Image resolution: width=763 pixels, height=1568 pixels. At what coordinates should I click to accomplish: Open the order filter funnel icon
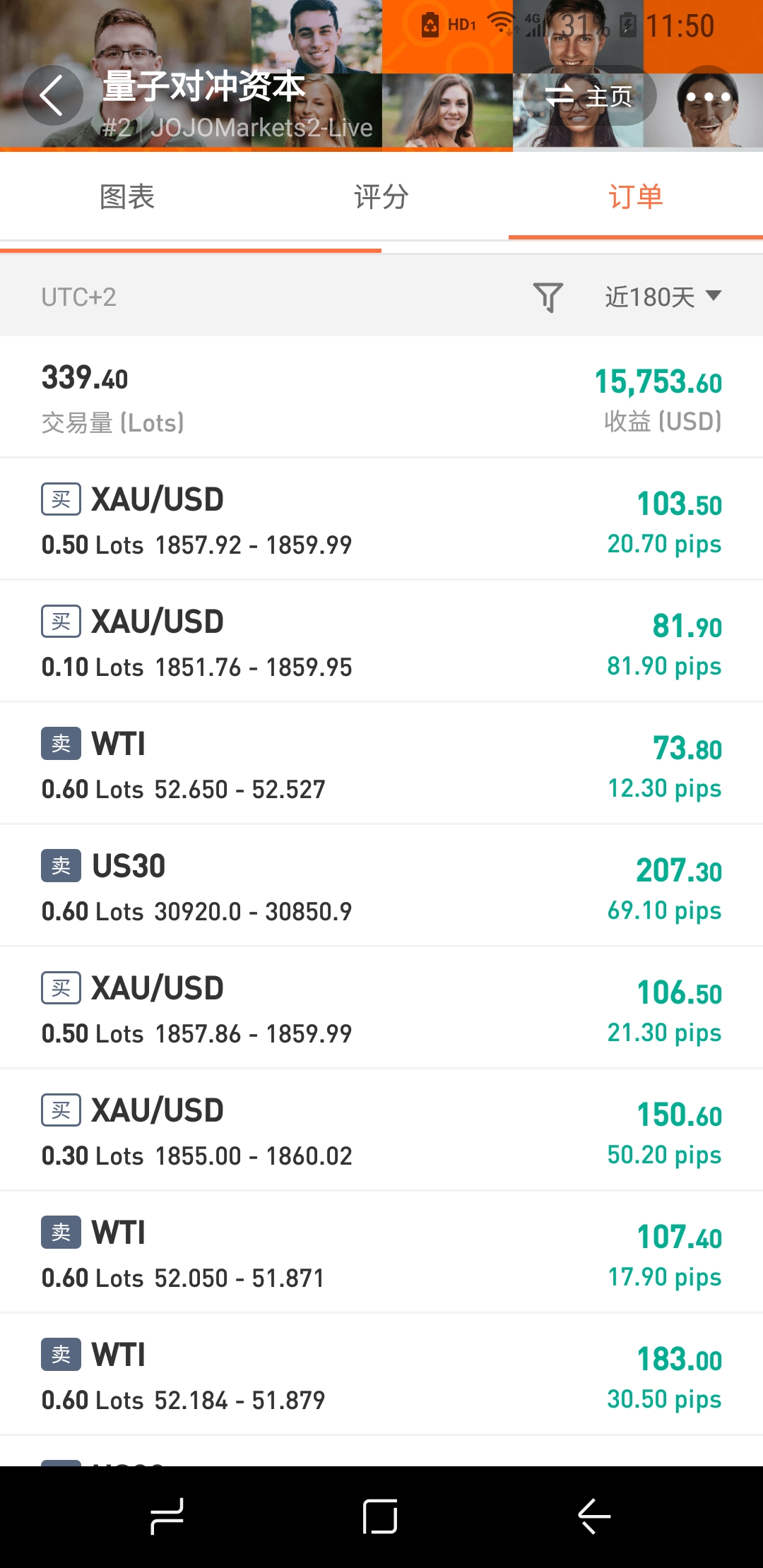pos(548,297)
